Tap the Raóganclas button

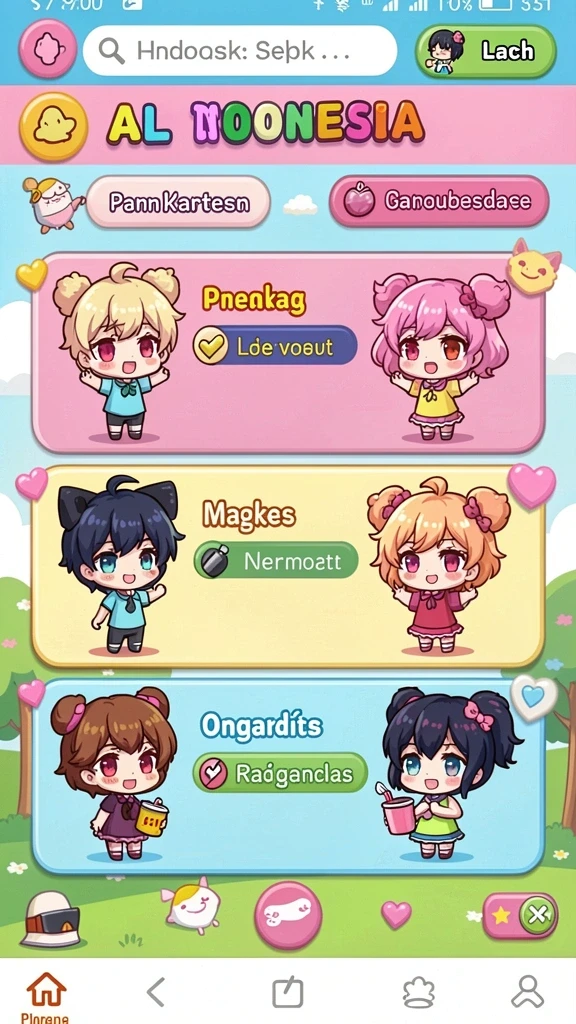280,773
